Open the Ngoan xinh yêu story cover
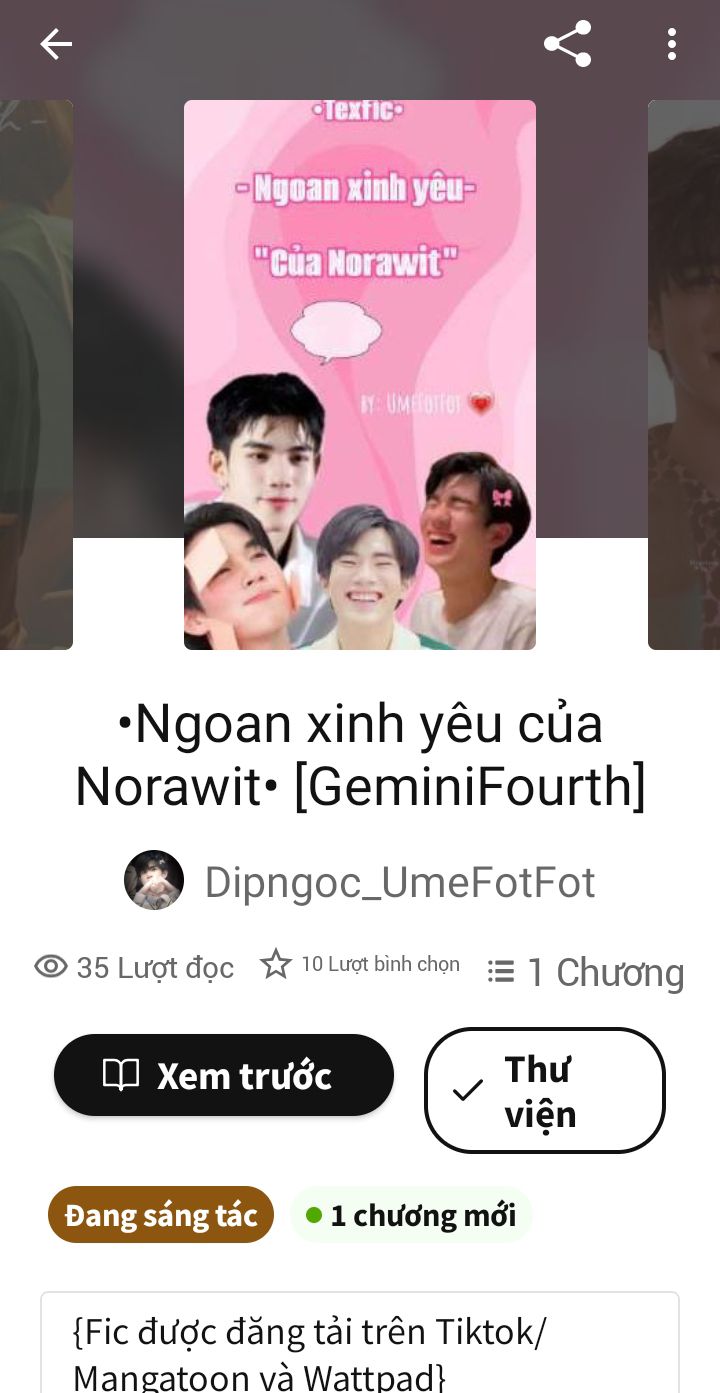This screenshot has height=1393, width=720. tap(360, 375)
